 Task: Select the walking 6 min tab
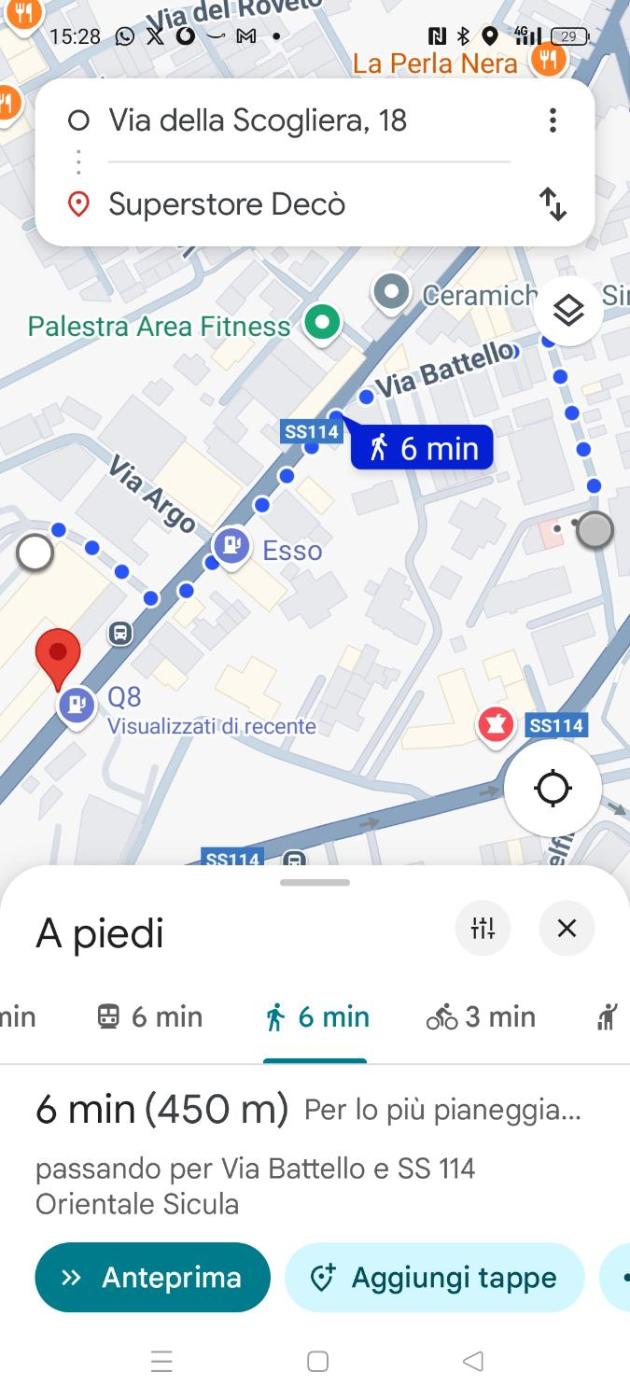[x=317, y=1017]
